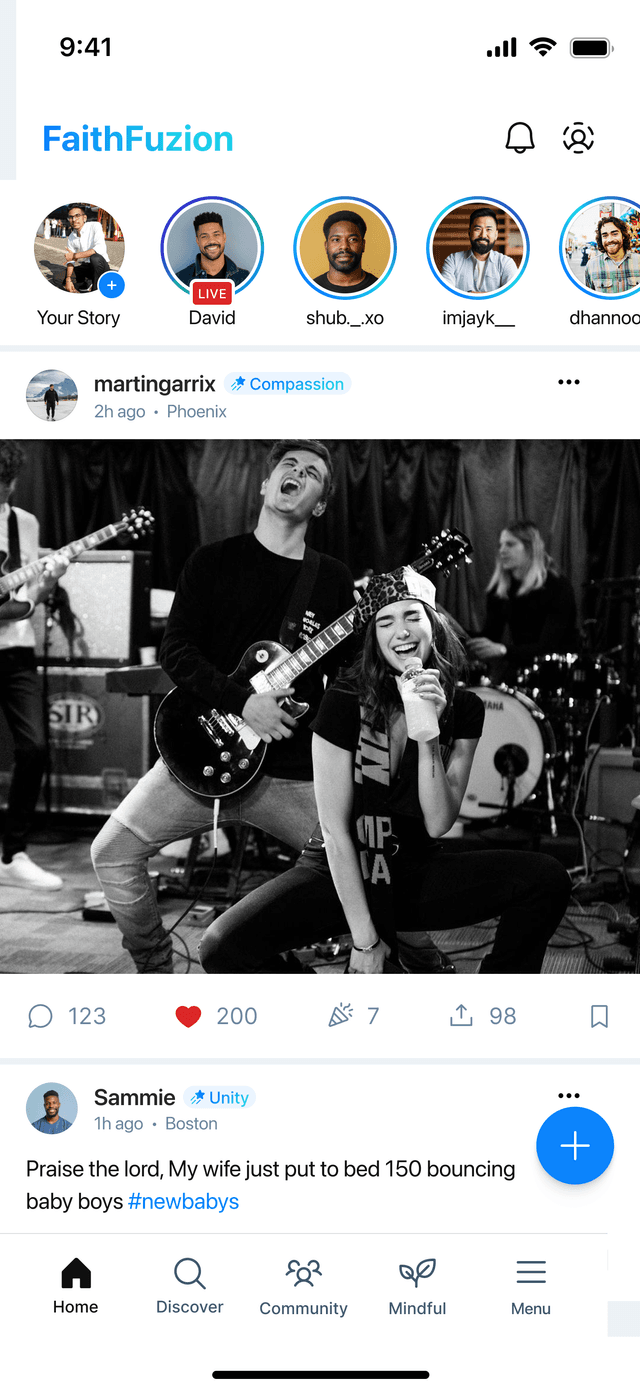View shub._.xo's story
This screenshot has width=640, height=1392.
point(345,250)
